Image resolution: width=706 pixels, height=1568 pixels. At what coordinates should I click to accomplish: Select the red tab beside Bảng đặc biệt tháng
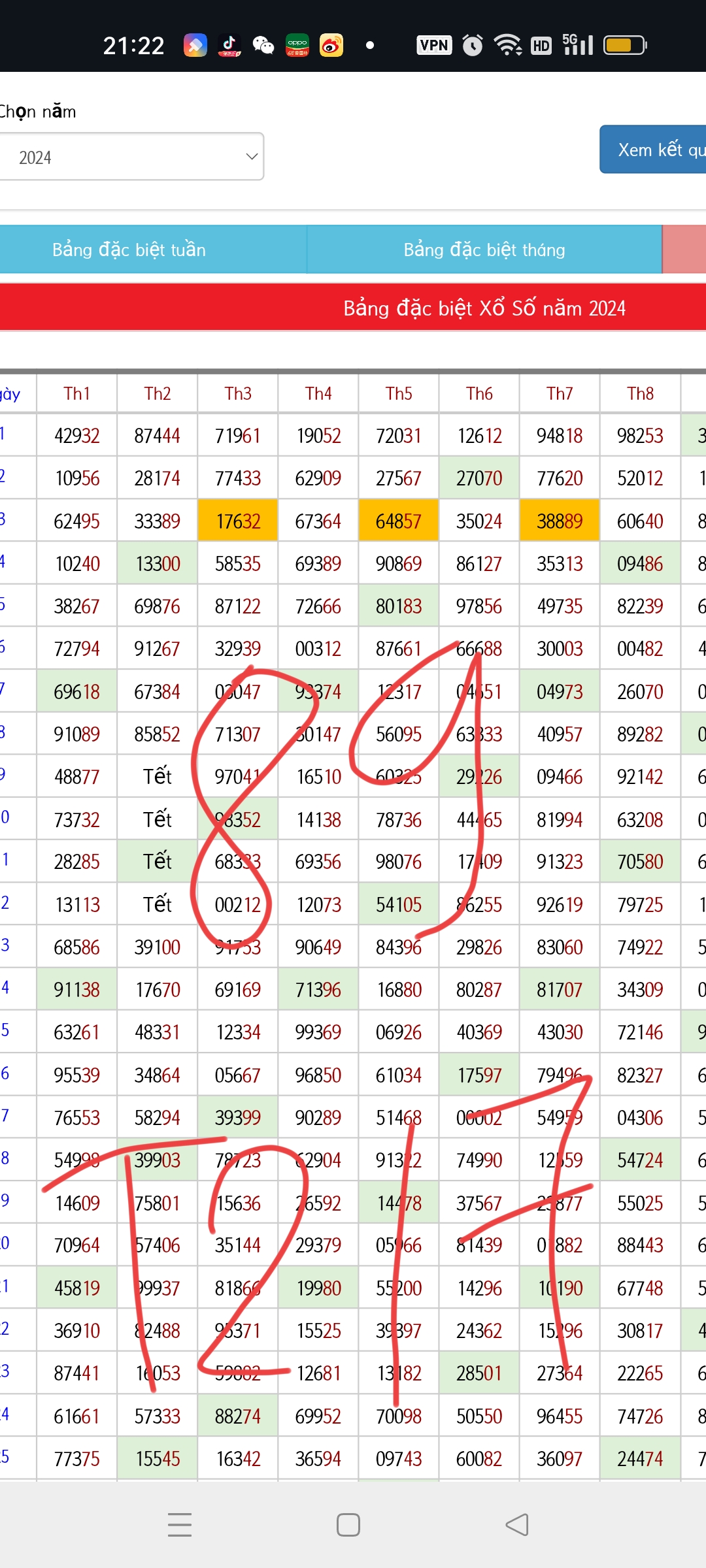click(684, 250)
